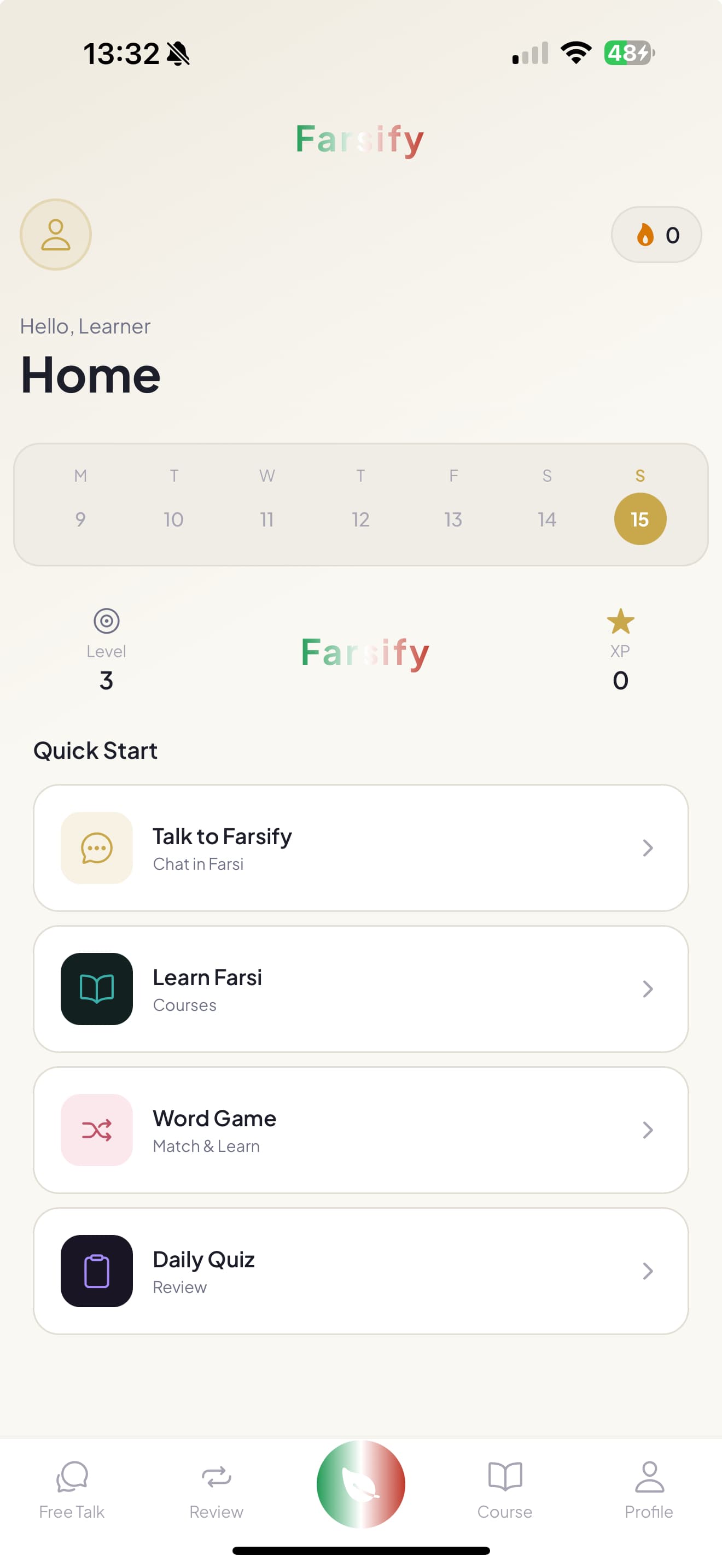Open the user profile avatar icon
The image size is (722, 1568).
click(x=55, y=235)
